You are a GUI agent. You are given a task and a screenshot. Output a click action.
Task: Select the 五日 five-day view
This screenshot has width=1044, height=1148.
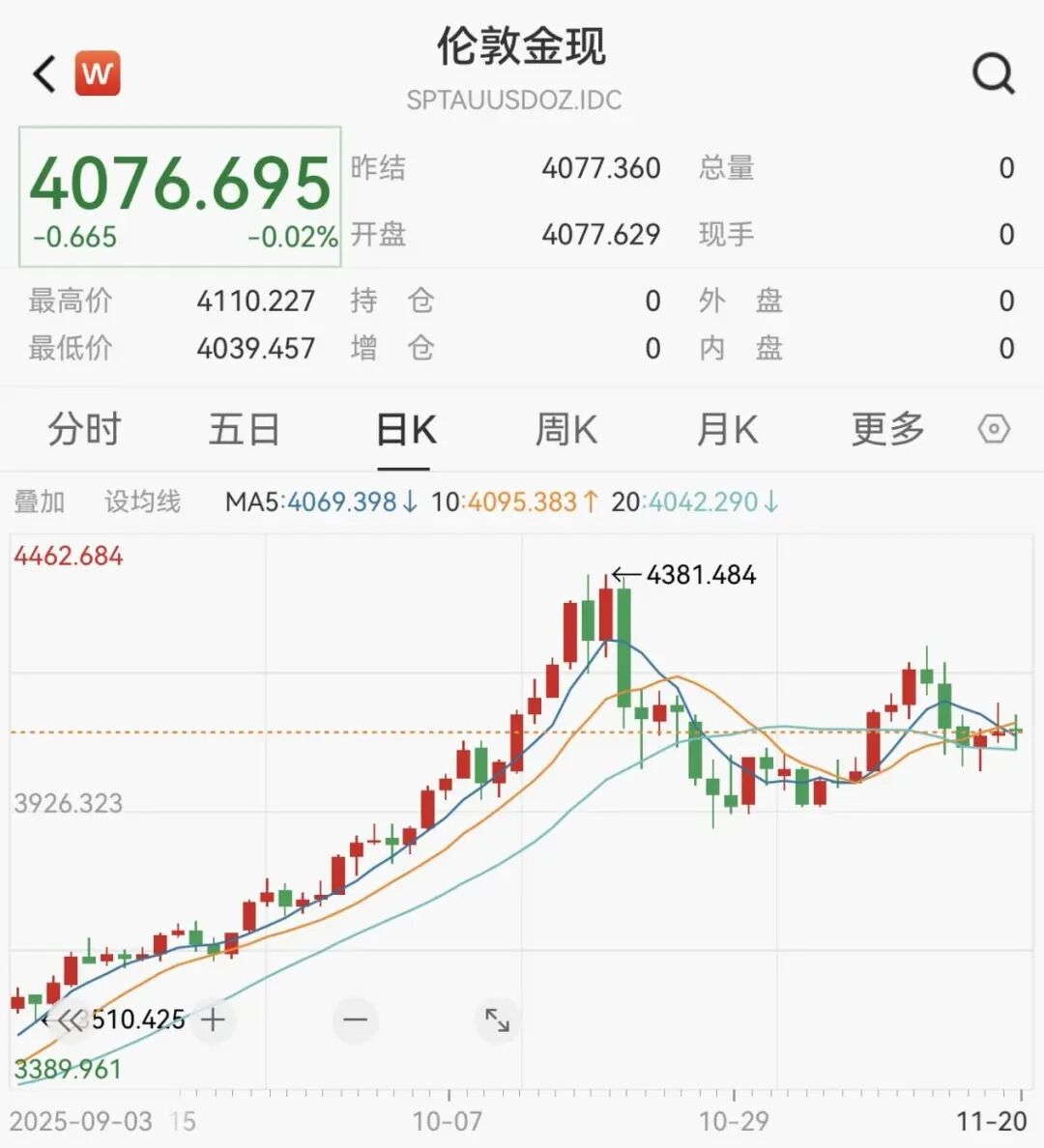pyautogui.click(x=246, y=429)
